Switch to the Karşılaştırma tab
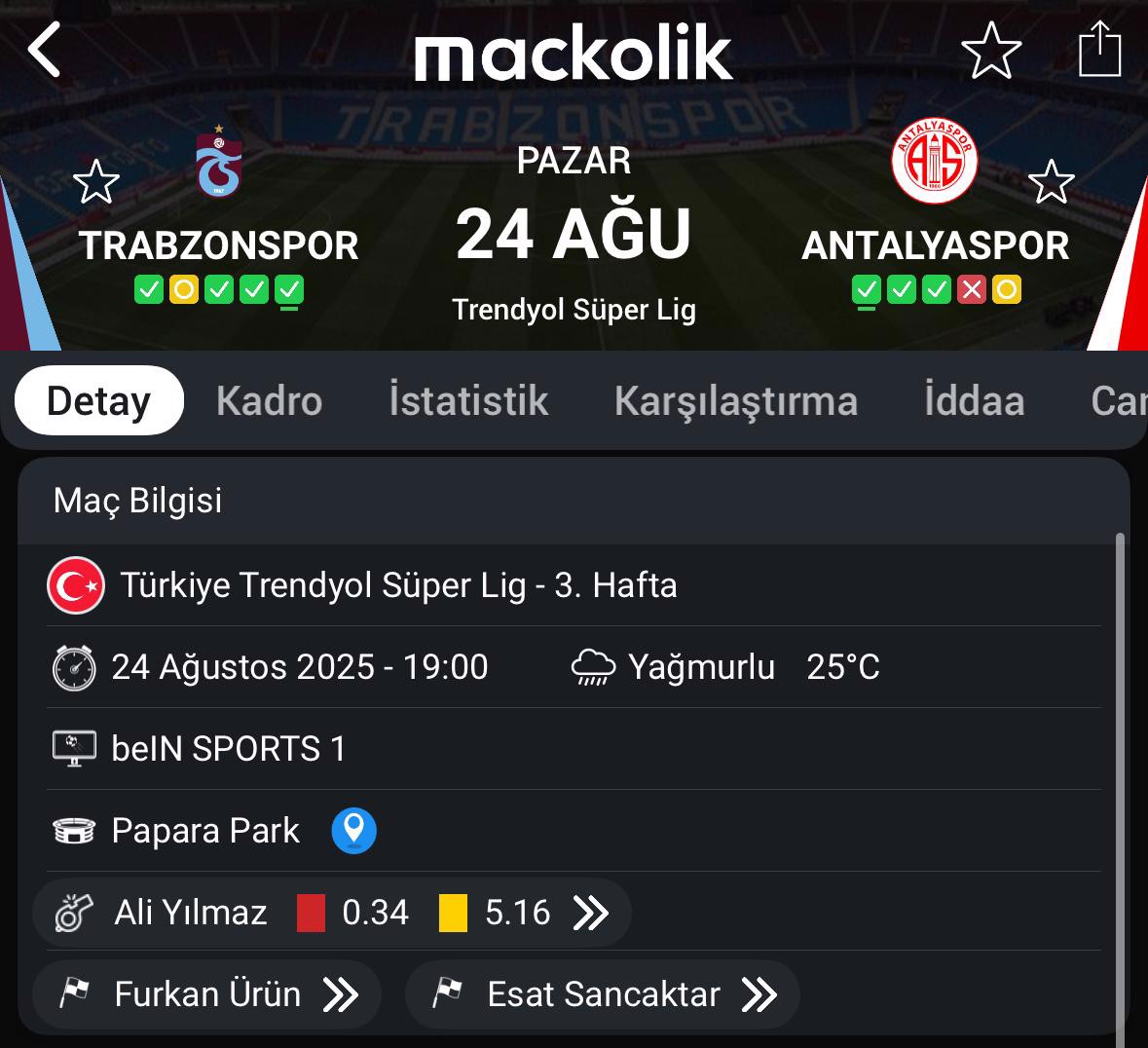Screen dimensions: 1148x1048 pyautogui.click(x=735, y=400)
